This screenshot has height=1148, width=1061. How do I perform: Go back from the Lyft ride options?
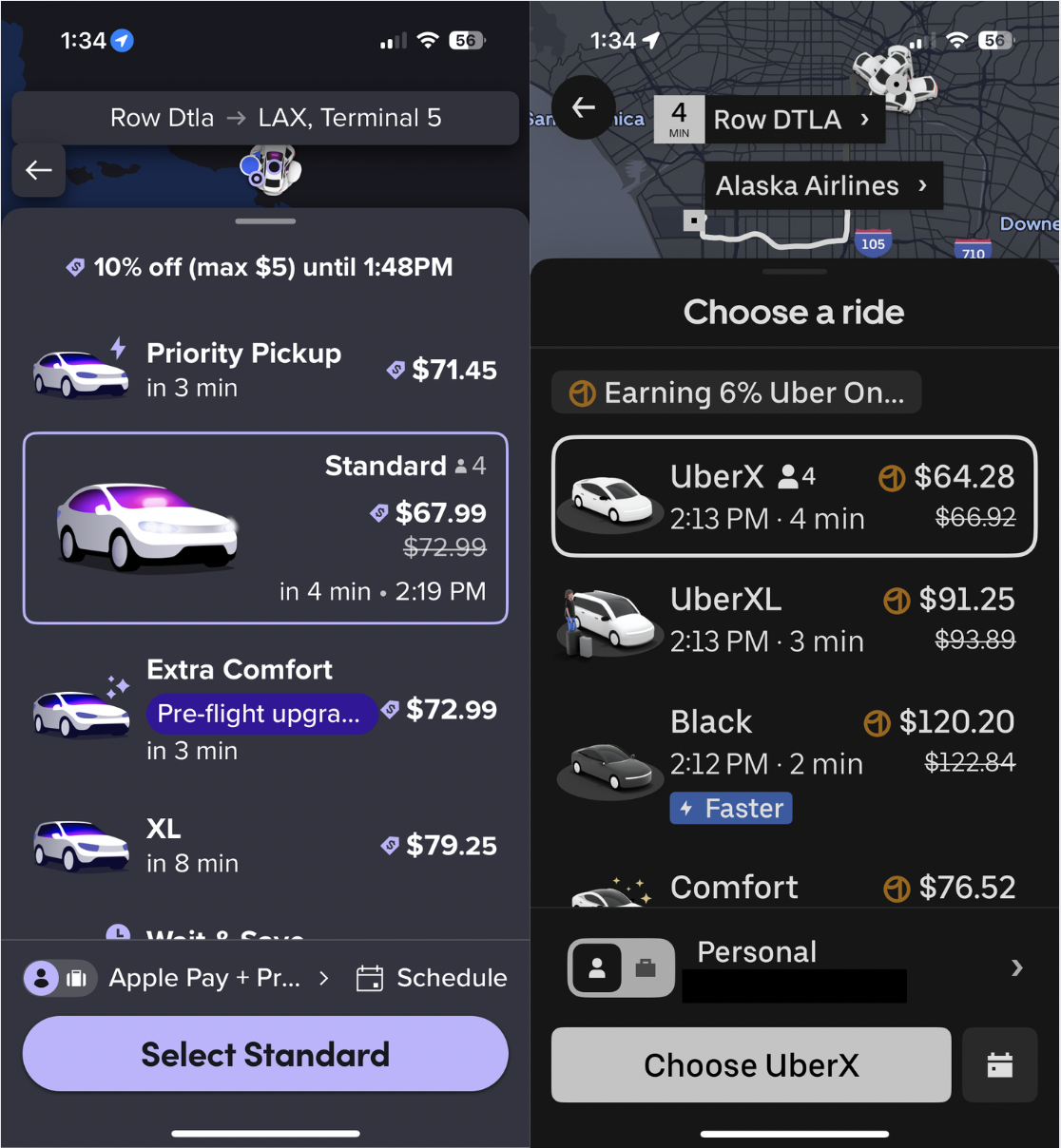point(39,171)
